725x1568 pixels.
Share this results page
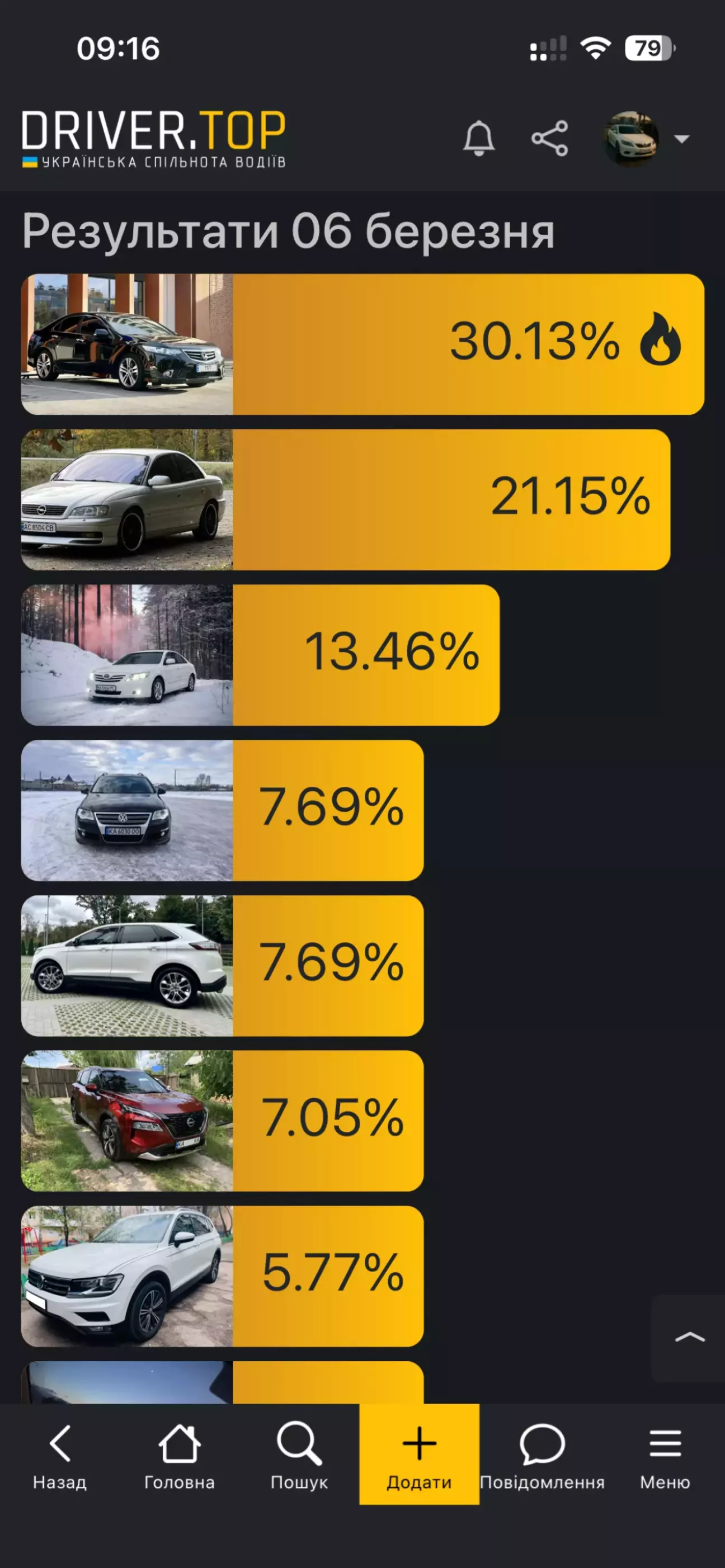550,138
